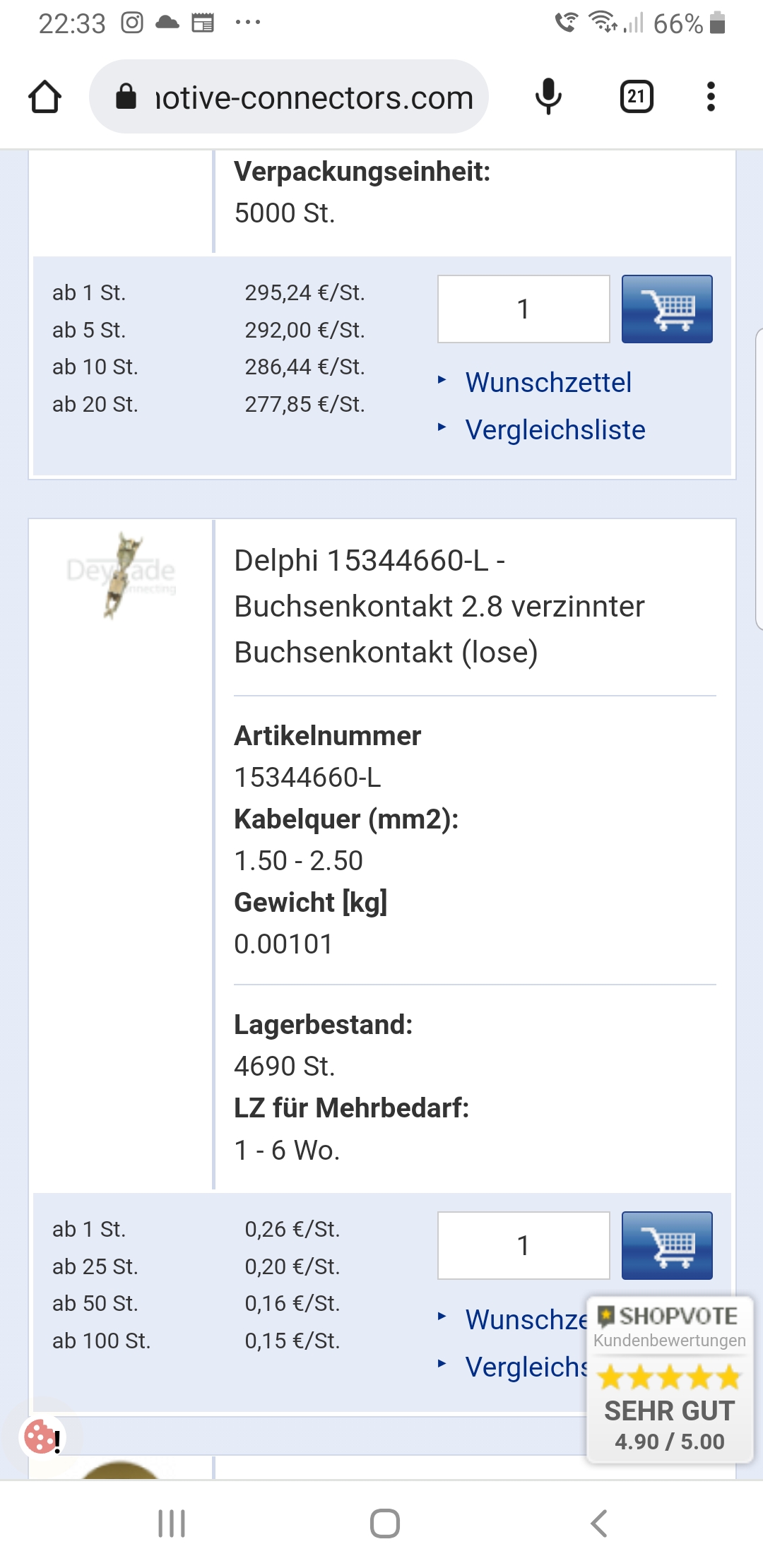This screenshot has height=1568, width=763.
Task: Show recent apps
Action: 172,1524
